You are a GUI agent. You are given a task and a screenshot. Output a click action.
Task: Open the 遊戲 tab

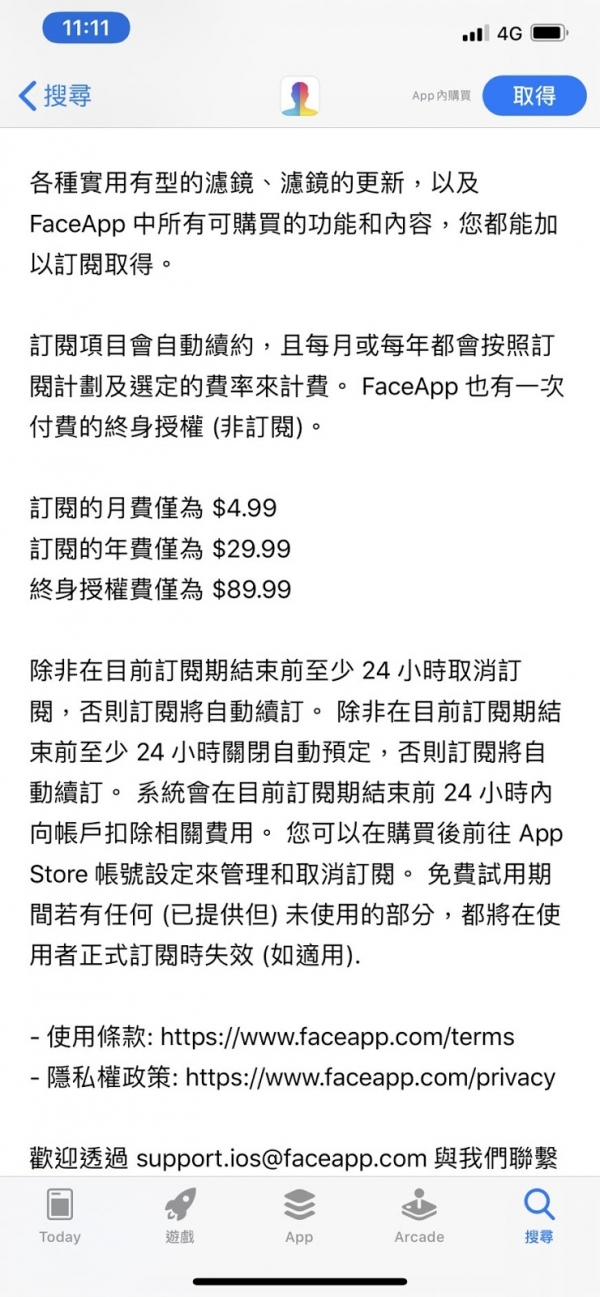pos(180,1216)
